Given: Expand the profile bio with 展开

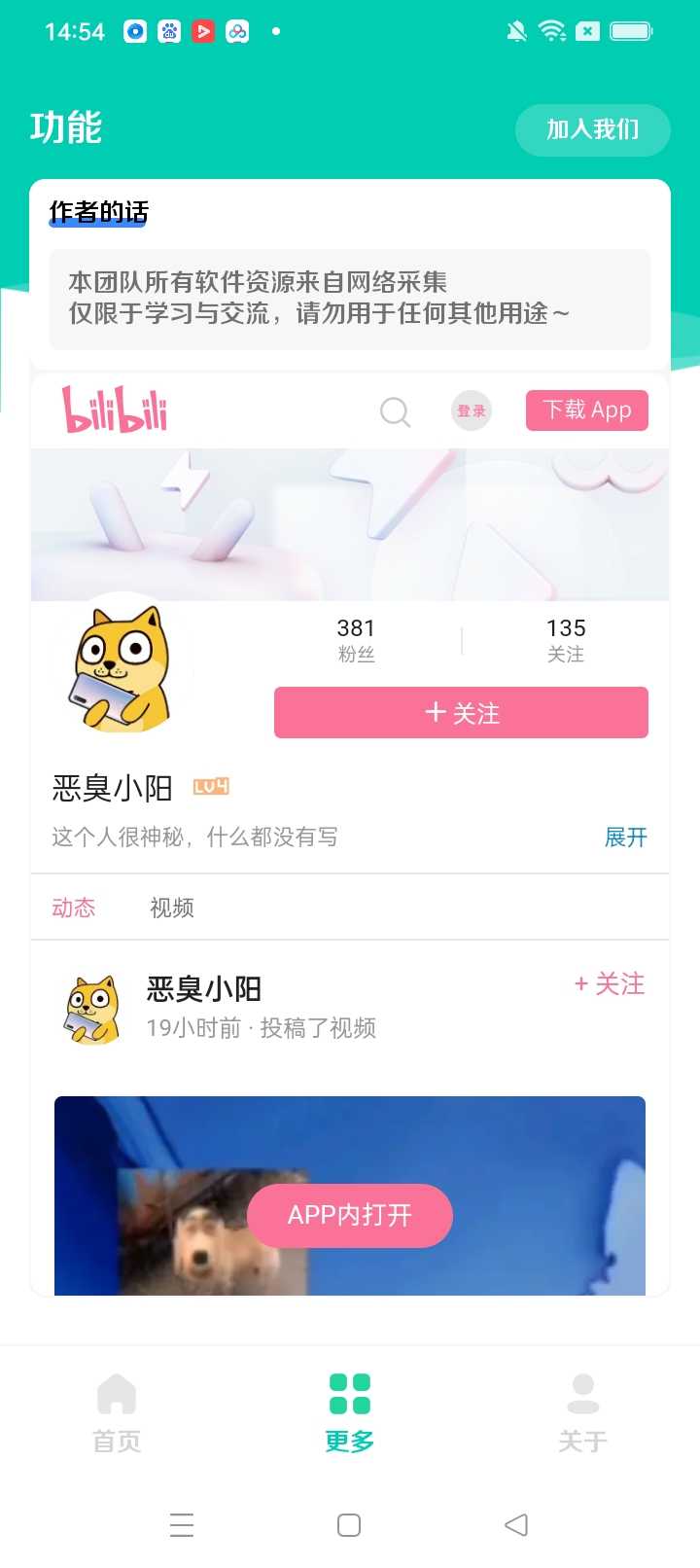Looking at the screenshot, I should click(x=625, y=837).
